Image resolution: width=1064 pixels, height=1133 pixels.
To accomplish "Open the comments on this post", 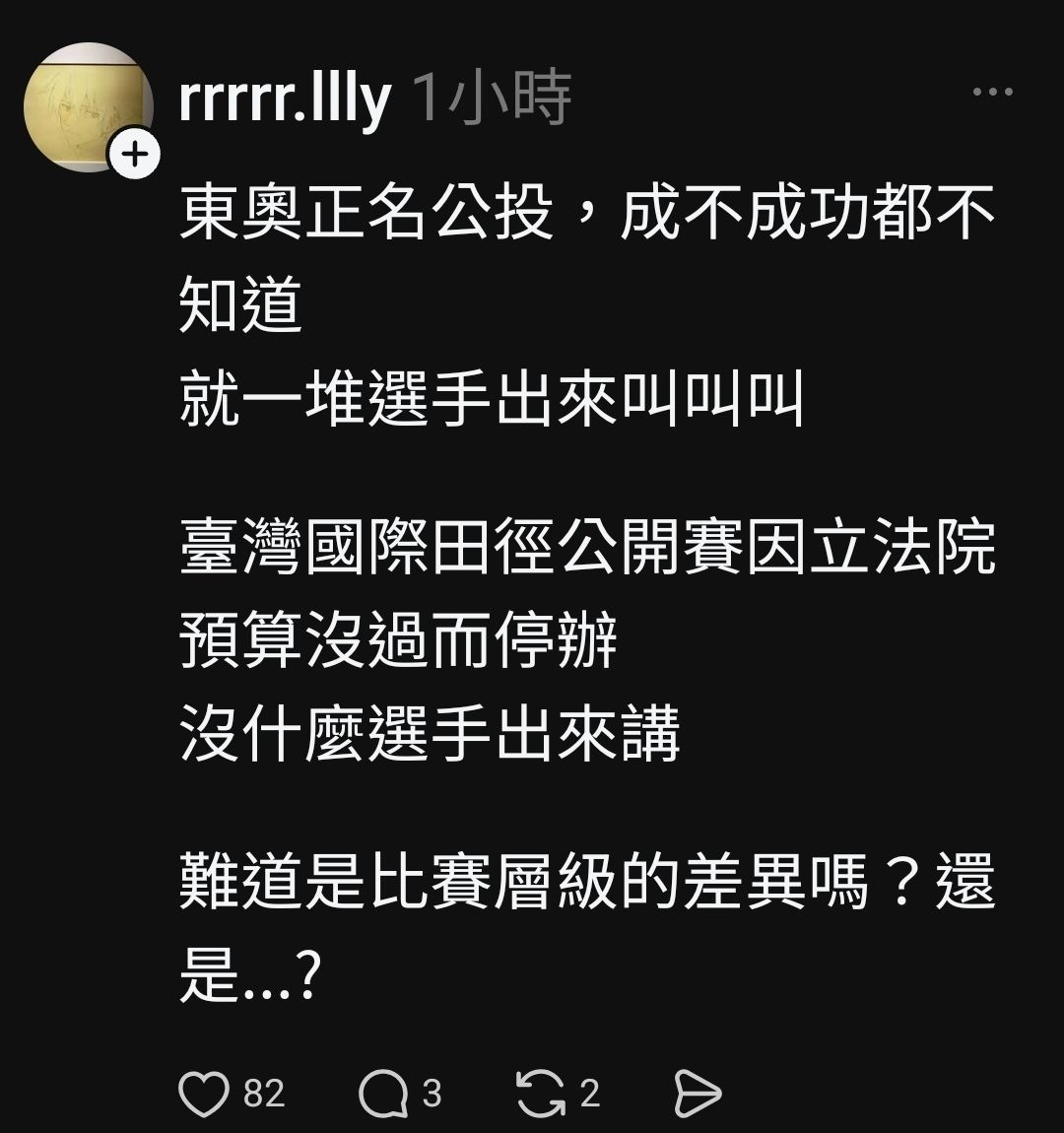I will 382,1094.
